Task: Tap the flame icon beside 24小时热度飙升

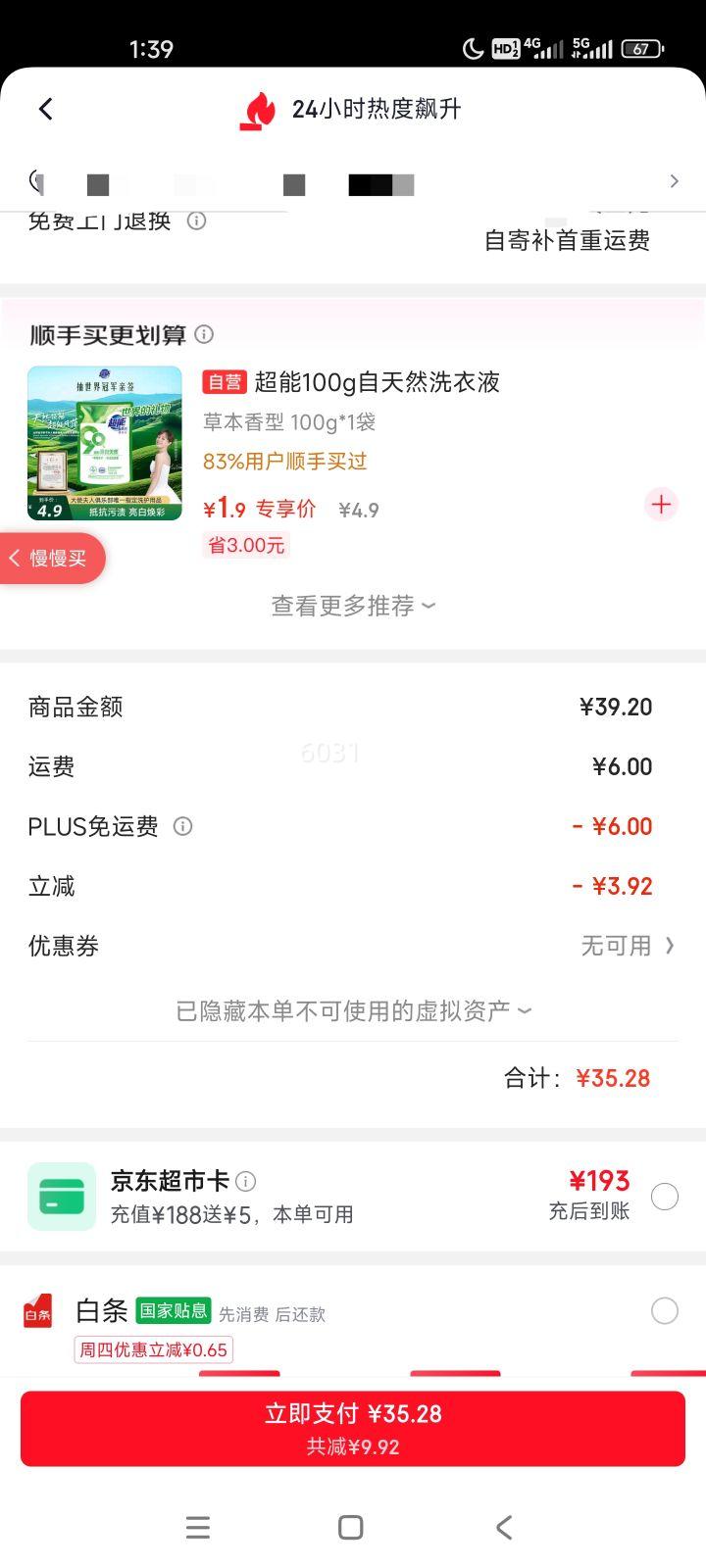Action: click(x=262, y=109)
